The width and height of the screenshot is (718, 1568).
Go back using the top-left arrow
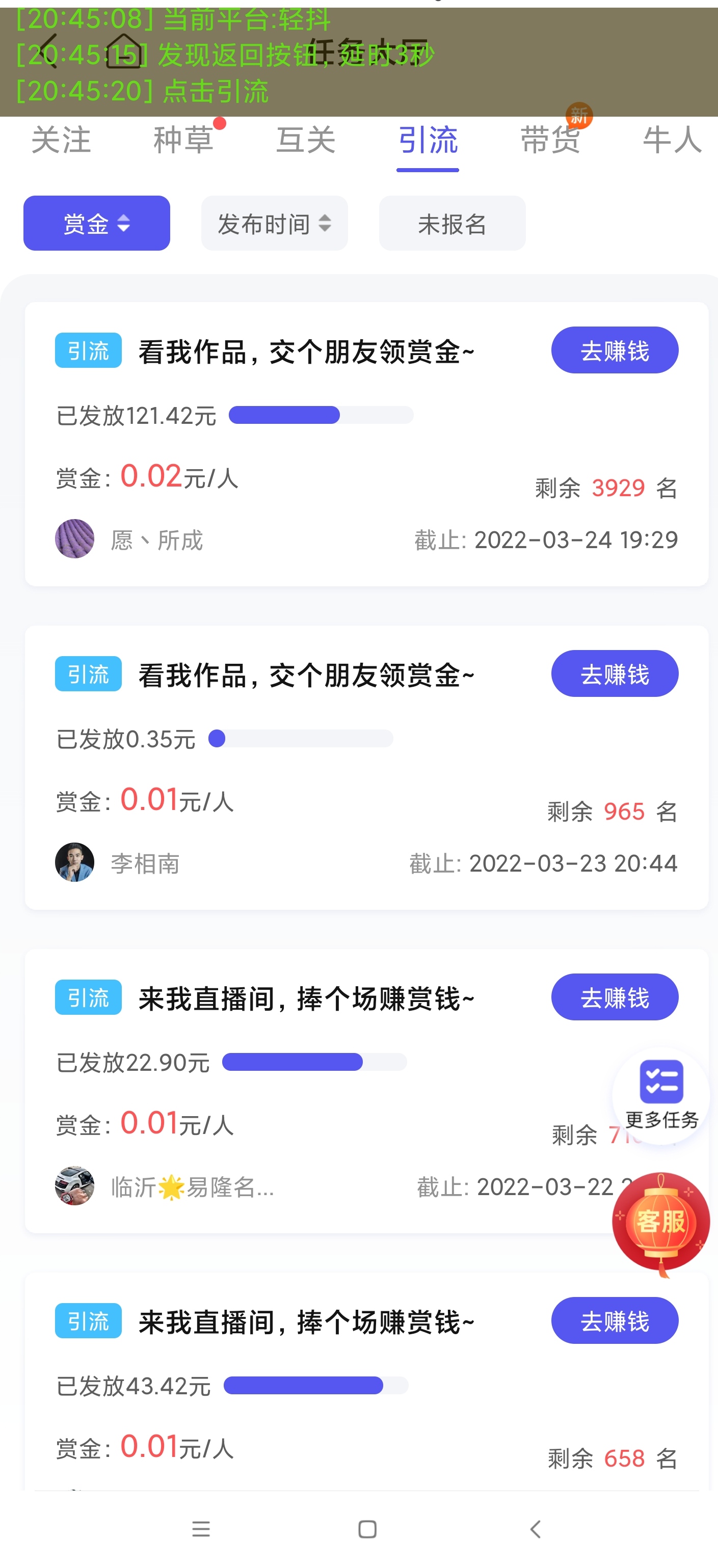pos(47,52)
